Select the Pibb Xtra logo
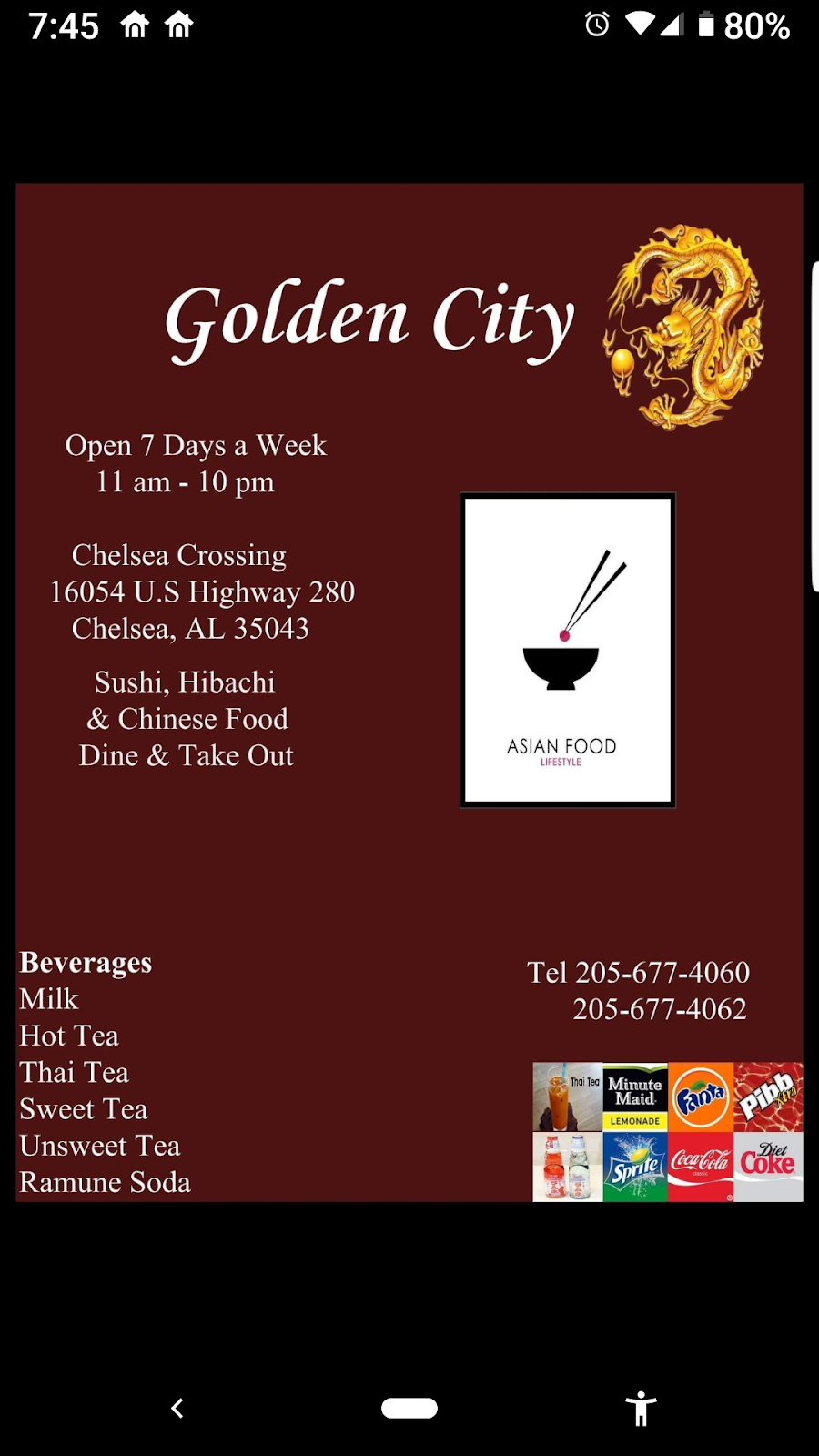This screenshot has width=819, height=1456. coord(767,1097)
